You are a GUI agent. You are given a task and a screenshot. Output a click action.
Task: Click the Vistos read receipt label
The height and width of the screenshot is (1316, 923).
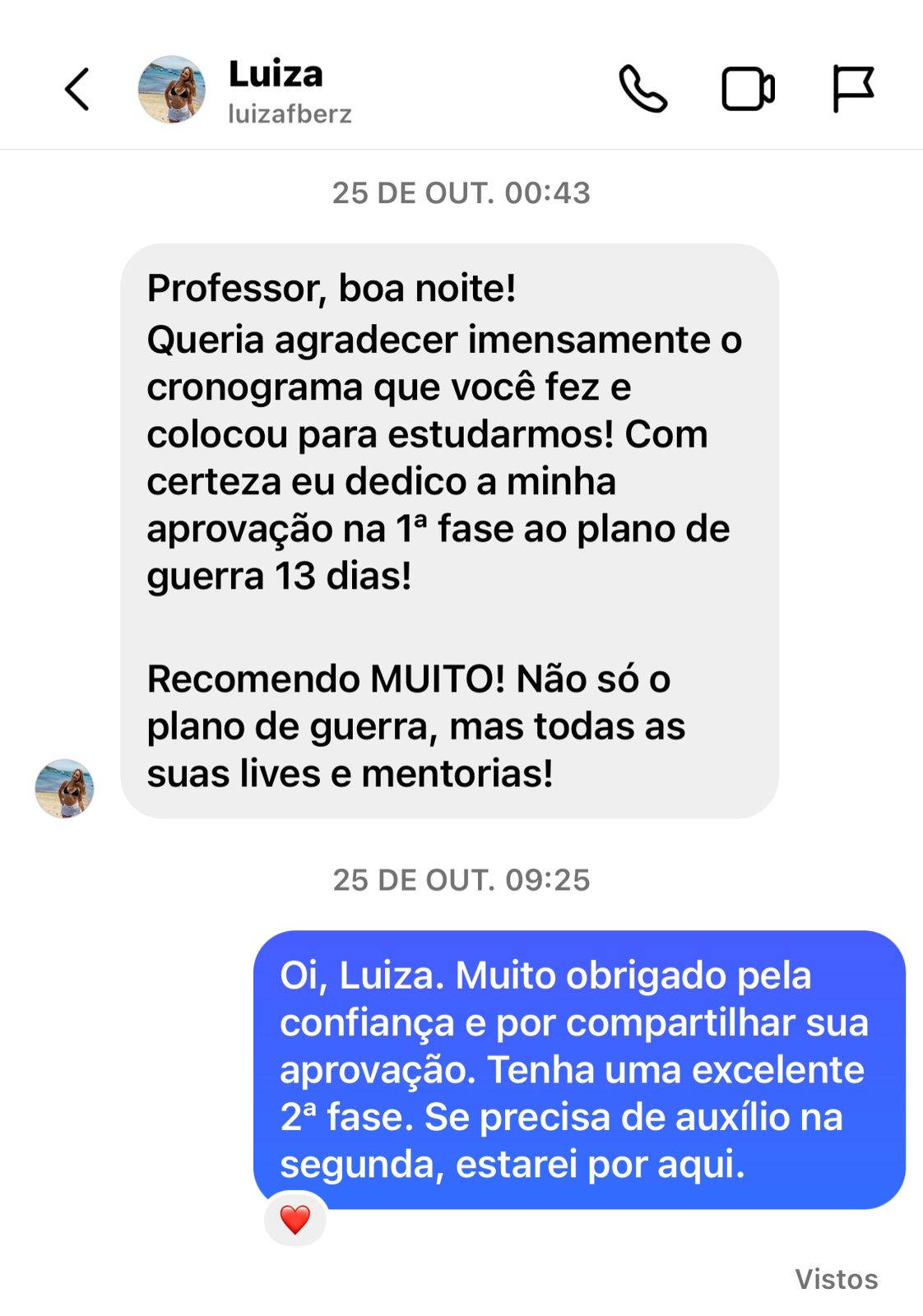[836, 1281]
